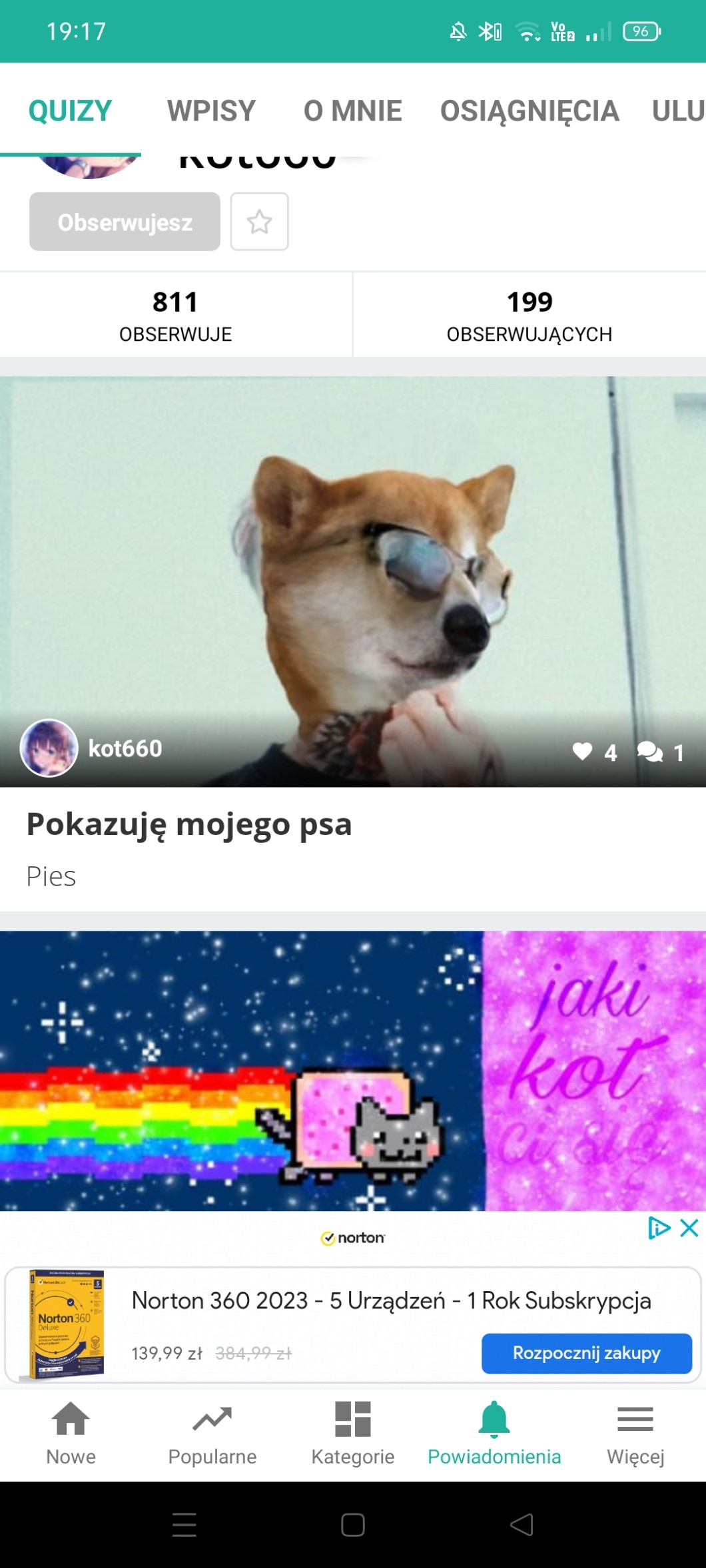This screenshot has width=706, height=1568.
Task: View the 199 Obserwujących list
Action: 529,315
